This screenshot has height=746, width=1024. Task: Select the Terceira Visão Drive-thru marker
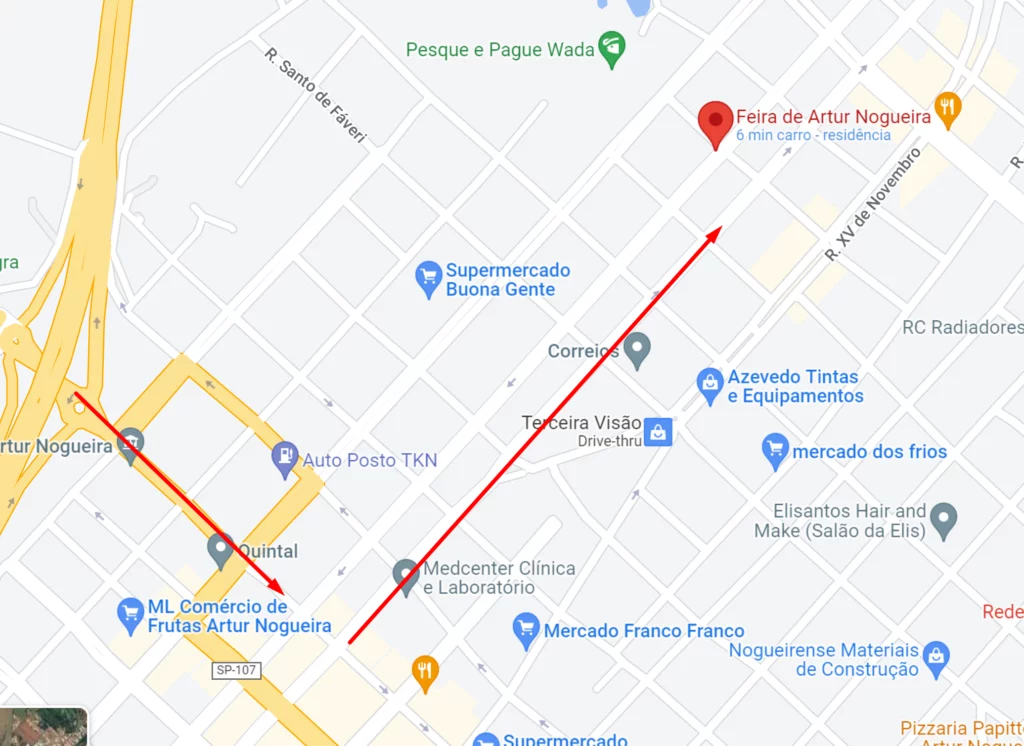[x=658, y=431]
